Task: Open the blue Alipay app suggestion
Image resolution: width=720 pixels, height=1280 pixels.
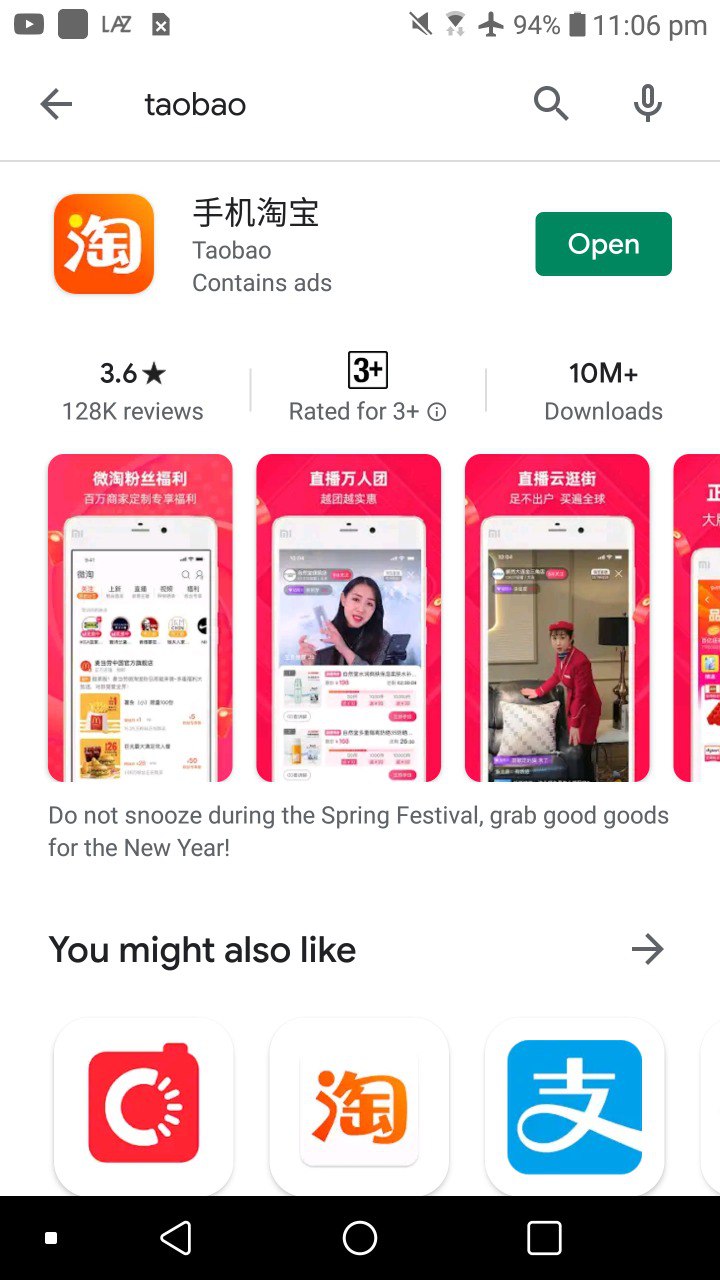Action: click(x=574, y=1107)
